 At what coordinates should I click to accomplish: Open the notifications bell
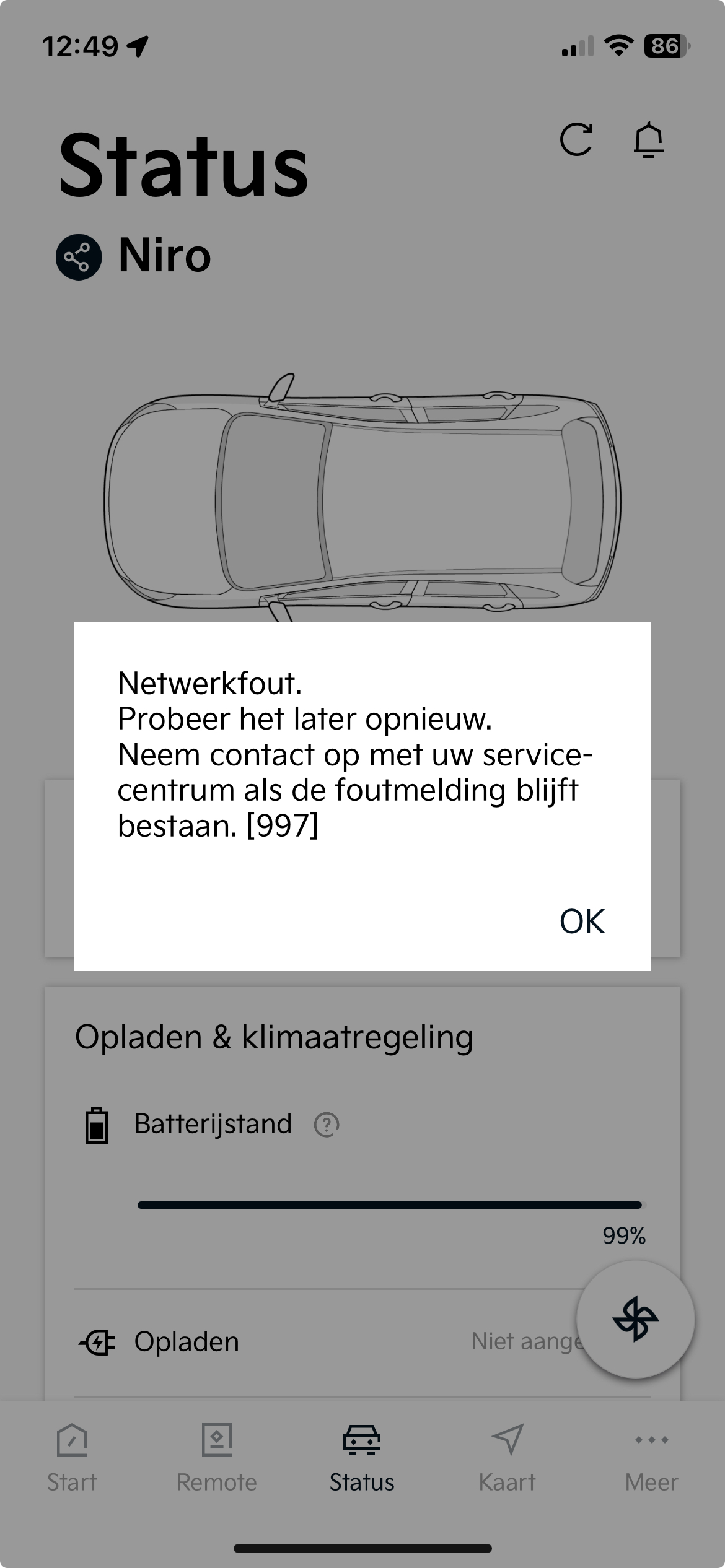[648, 139]
